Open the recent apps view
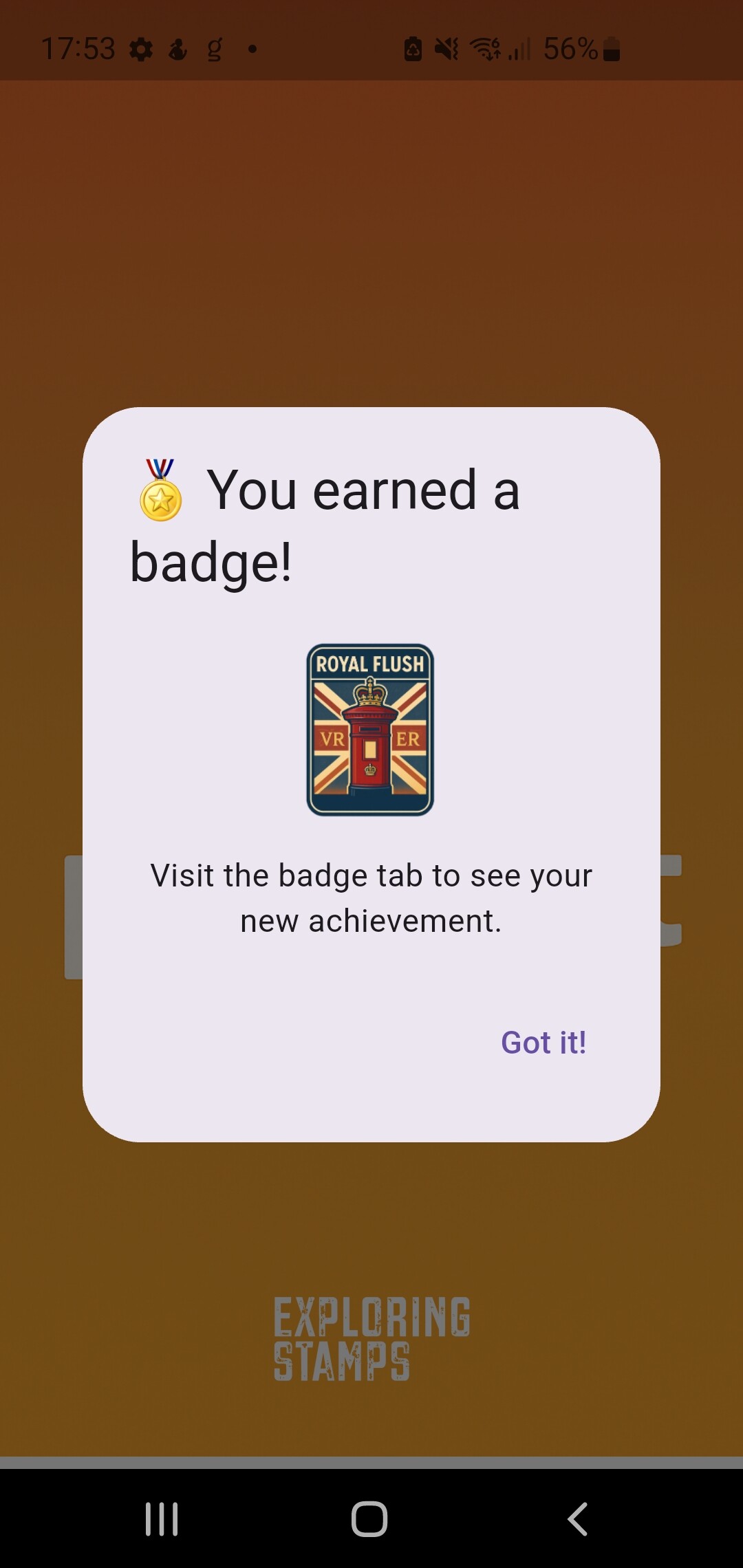Viewport: 743px width, 1568px height. (162, 1518)
